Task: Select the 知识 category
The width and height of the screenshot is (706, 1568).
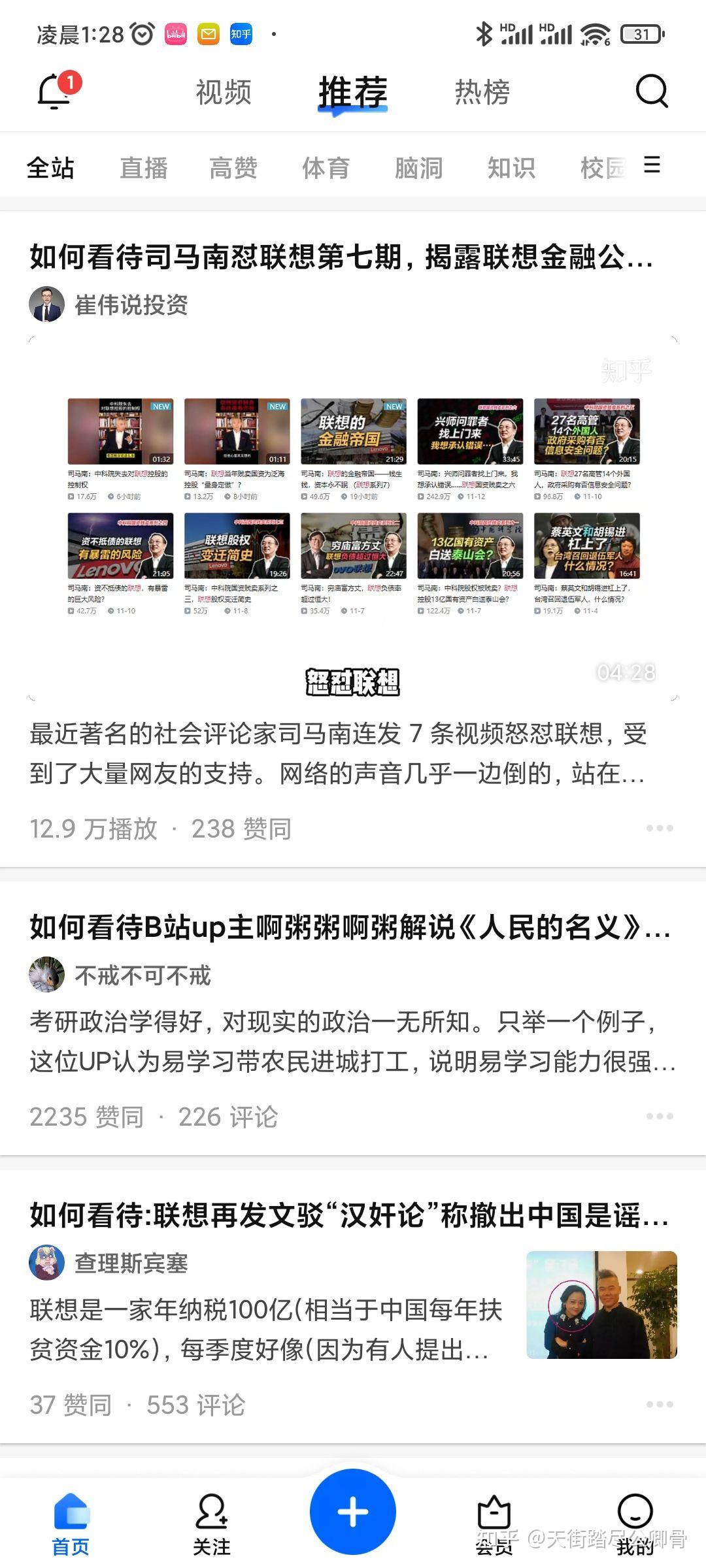Action: coord(511,168)
